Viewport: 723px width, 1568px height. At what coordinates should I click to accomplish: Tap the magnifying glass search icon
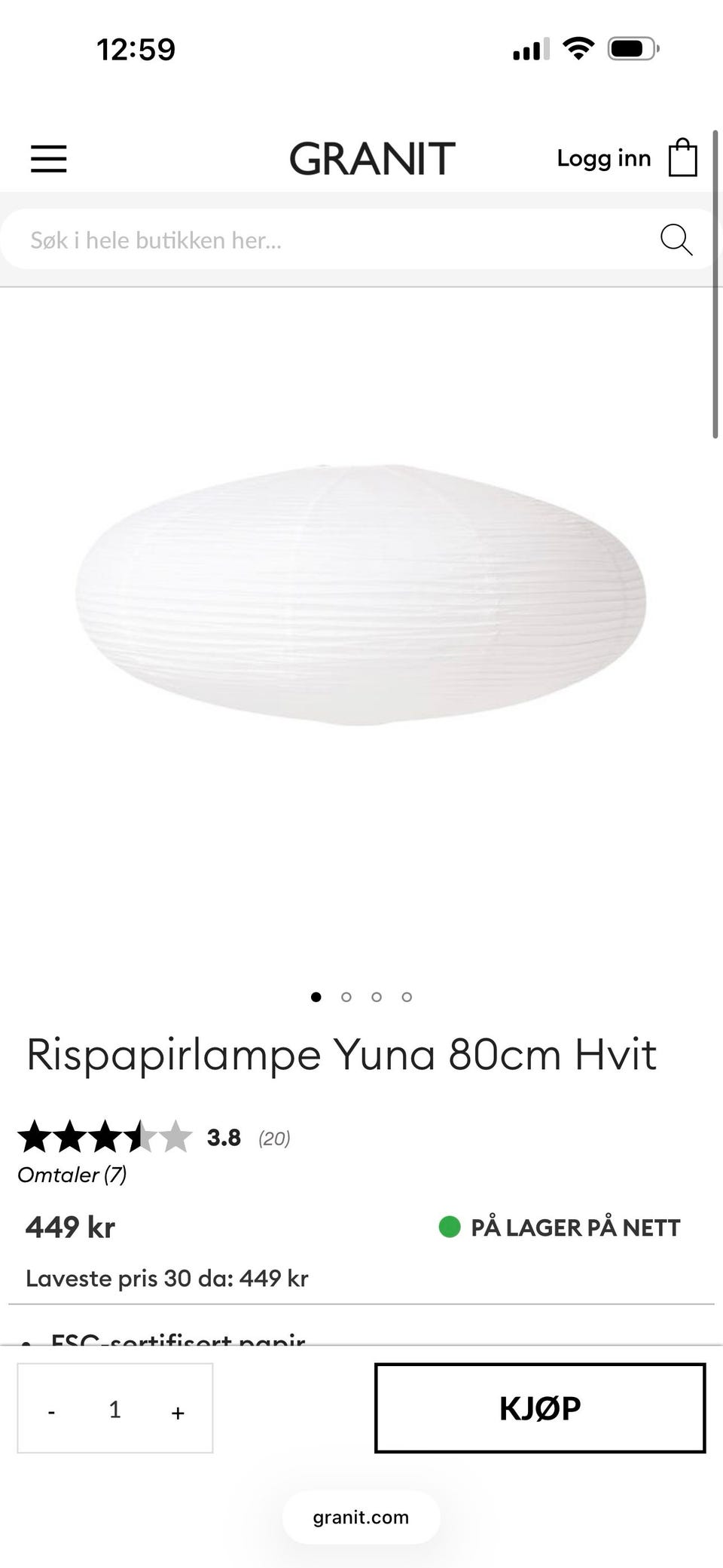[676, 240]
